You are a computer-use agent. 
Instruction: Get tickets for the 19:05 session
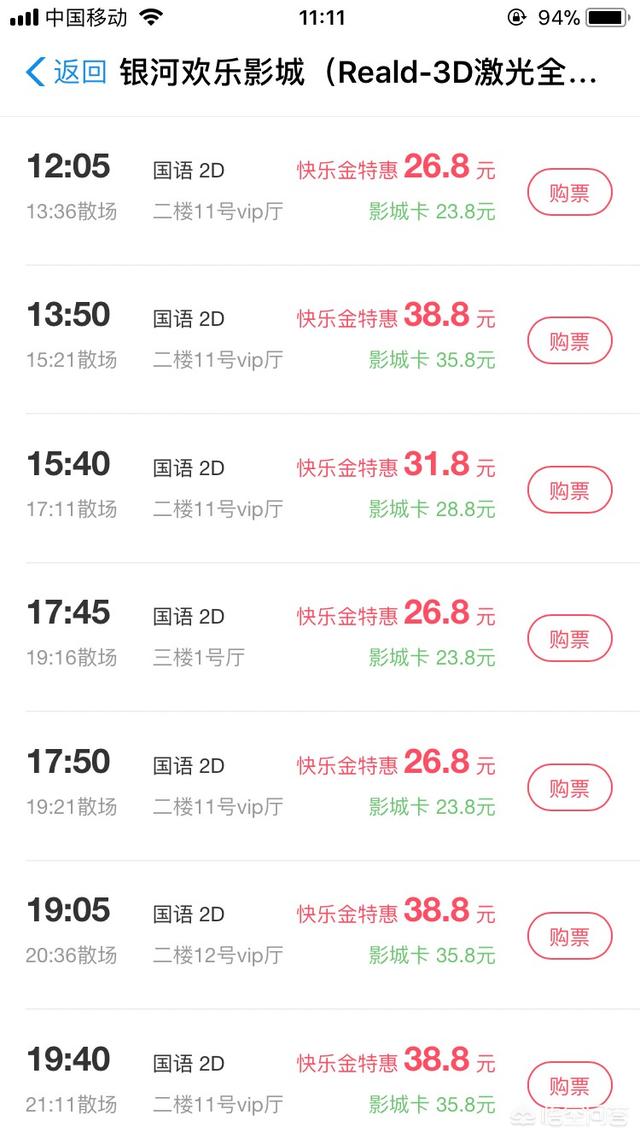(570, 936)
